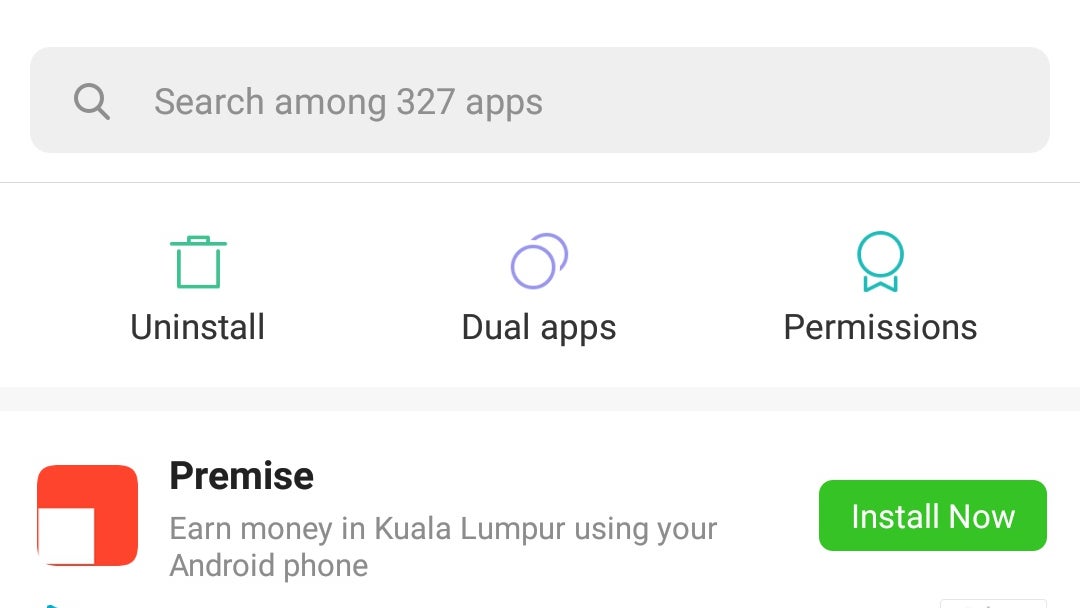Screen dimensions: 1080x608
Task: Open Dual apps settings
Action: 539,287
